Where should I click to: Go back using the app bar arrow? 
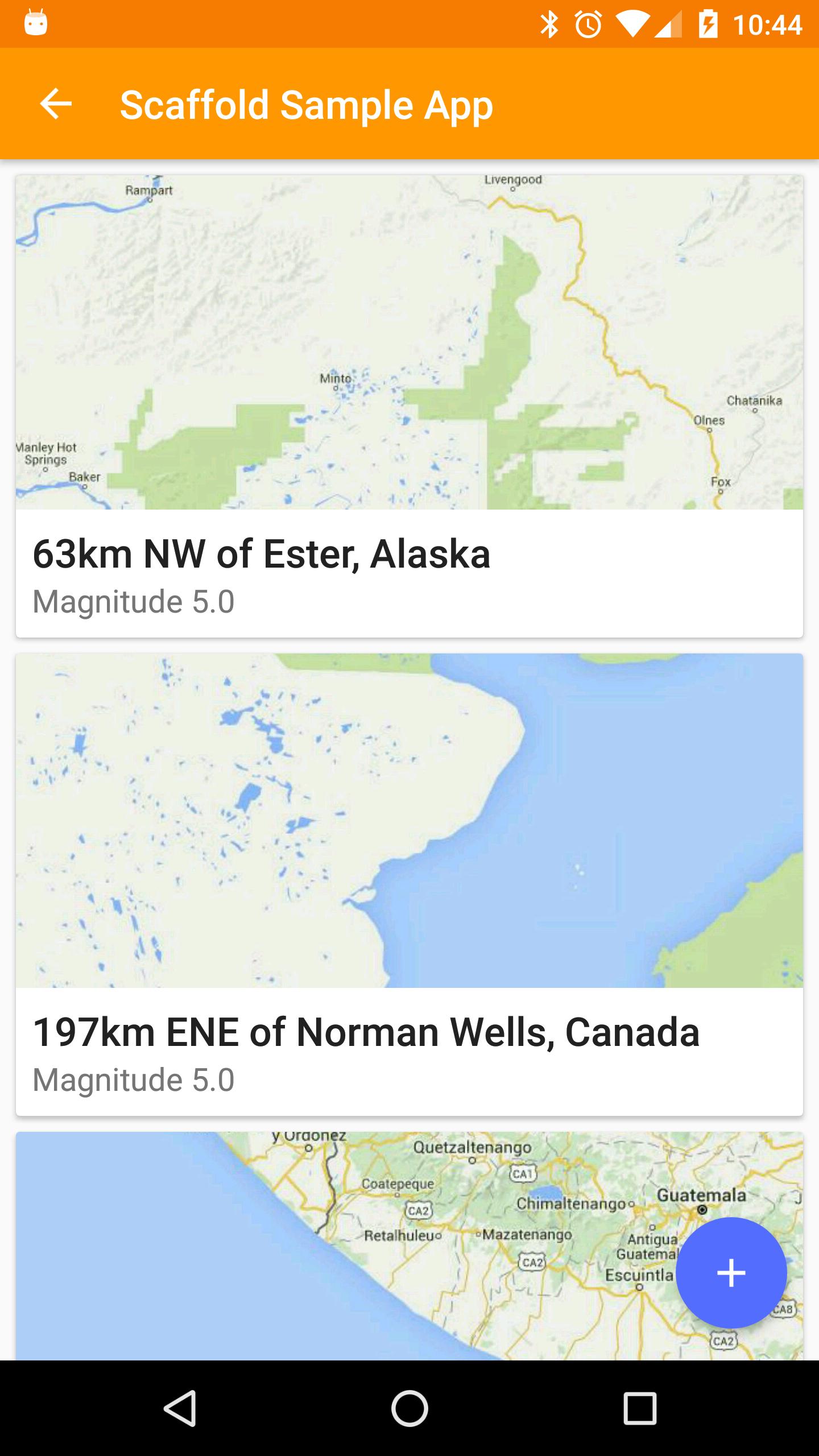[x=56, y=104]
